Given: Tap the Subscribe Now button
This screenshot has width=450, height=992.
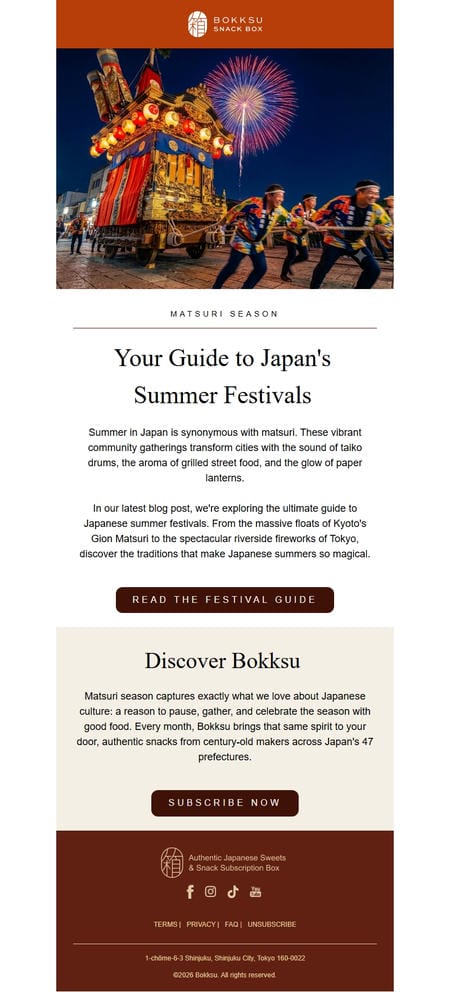Looking at the screenshot, I should pos(225,803).
